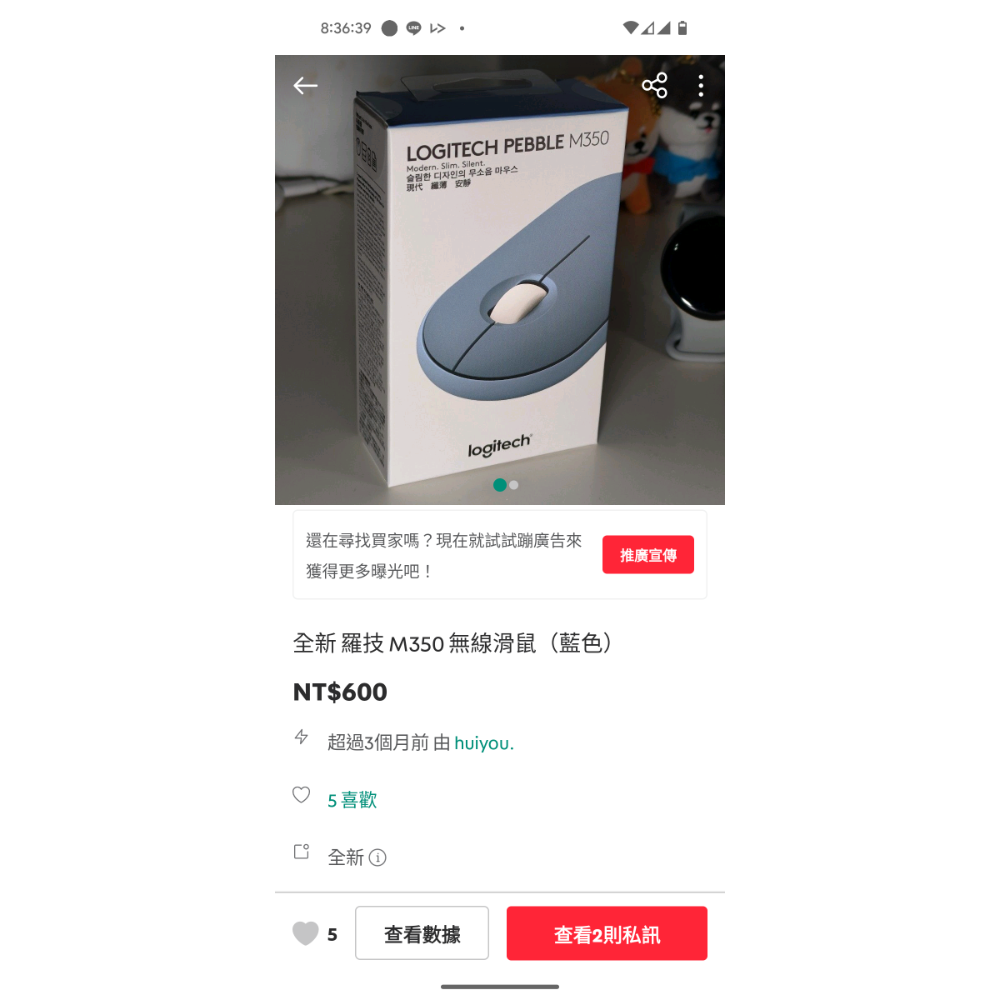Go back using the arrow icon
Image resolution: width=1000 pixels, height=1000 pixels.
[x=305, y=86]
